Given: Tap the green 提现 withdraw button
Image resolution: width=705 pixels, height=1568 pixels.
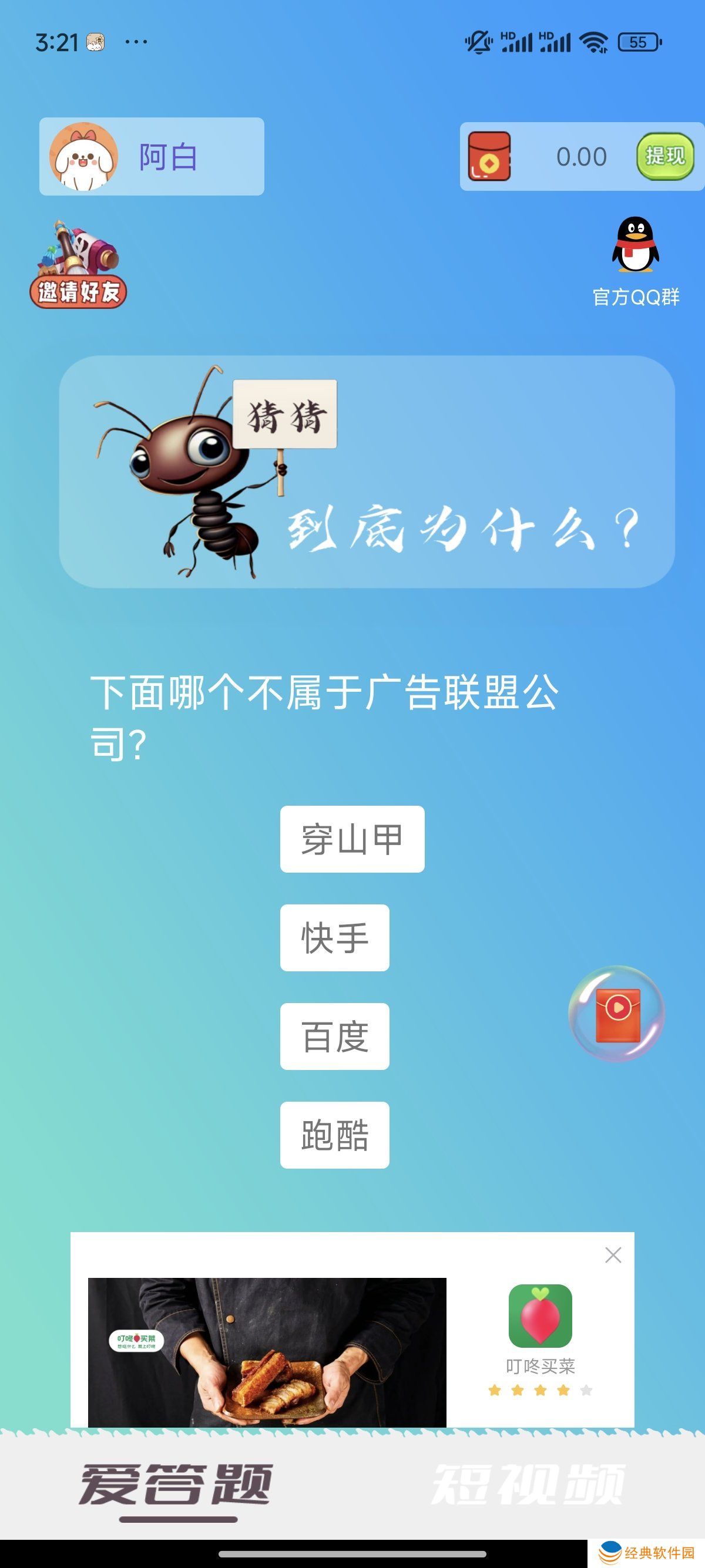Looking at the screenshot, I should coord(665,156).
